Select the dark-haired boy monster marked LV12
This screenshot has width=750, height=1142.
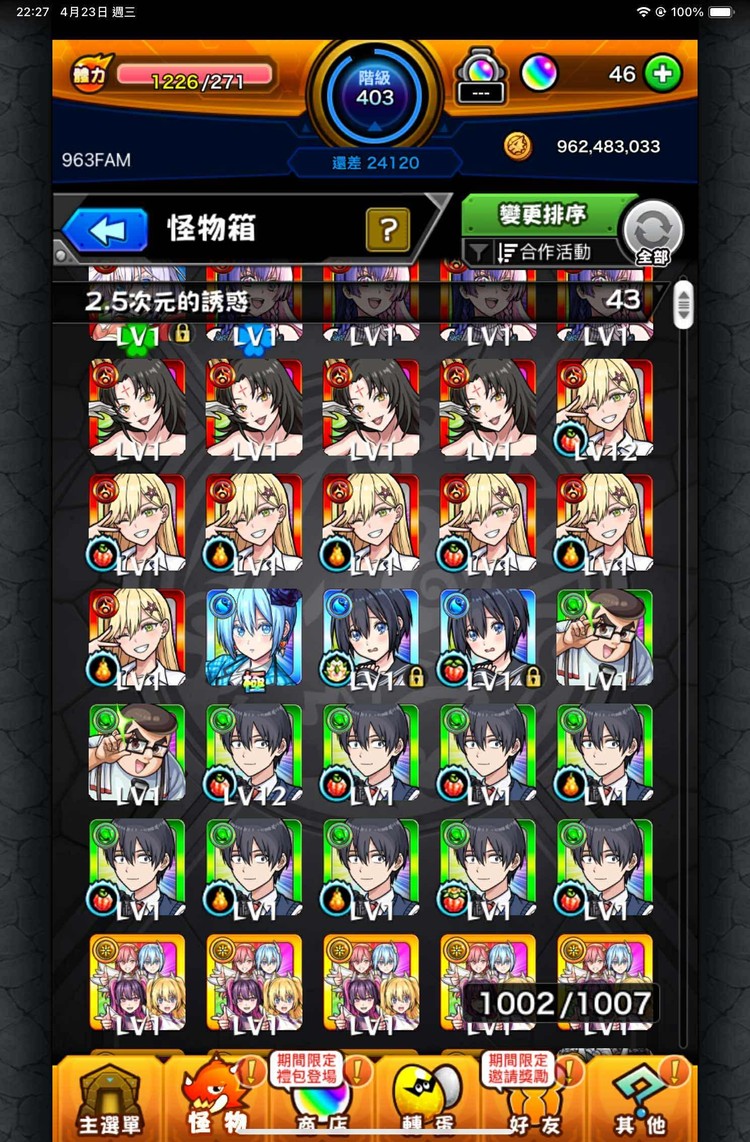[x=254, y=753]
